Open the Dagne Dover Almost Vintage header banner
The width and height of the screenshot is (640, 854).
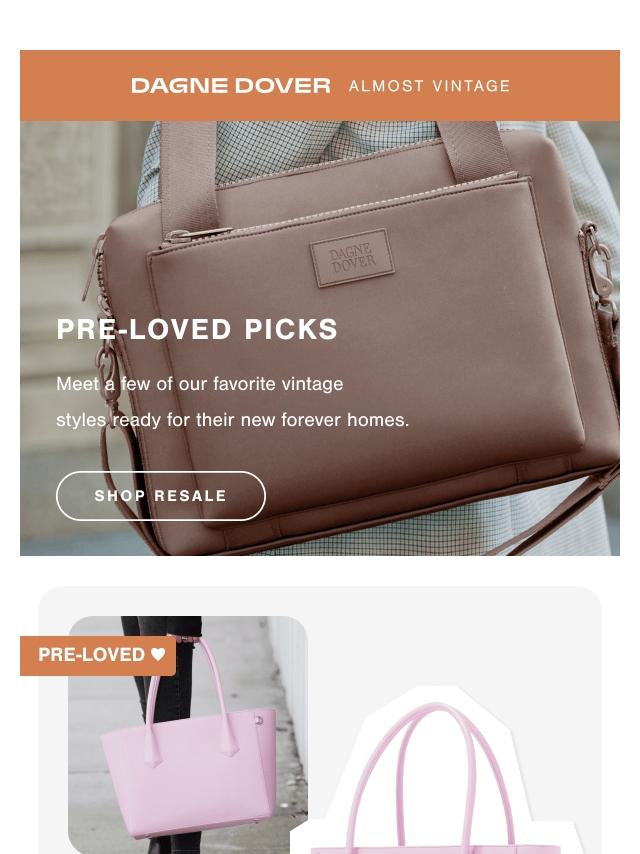pos(320,86)
